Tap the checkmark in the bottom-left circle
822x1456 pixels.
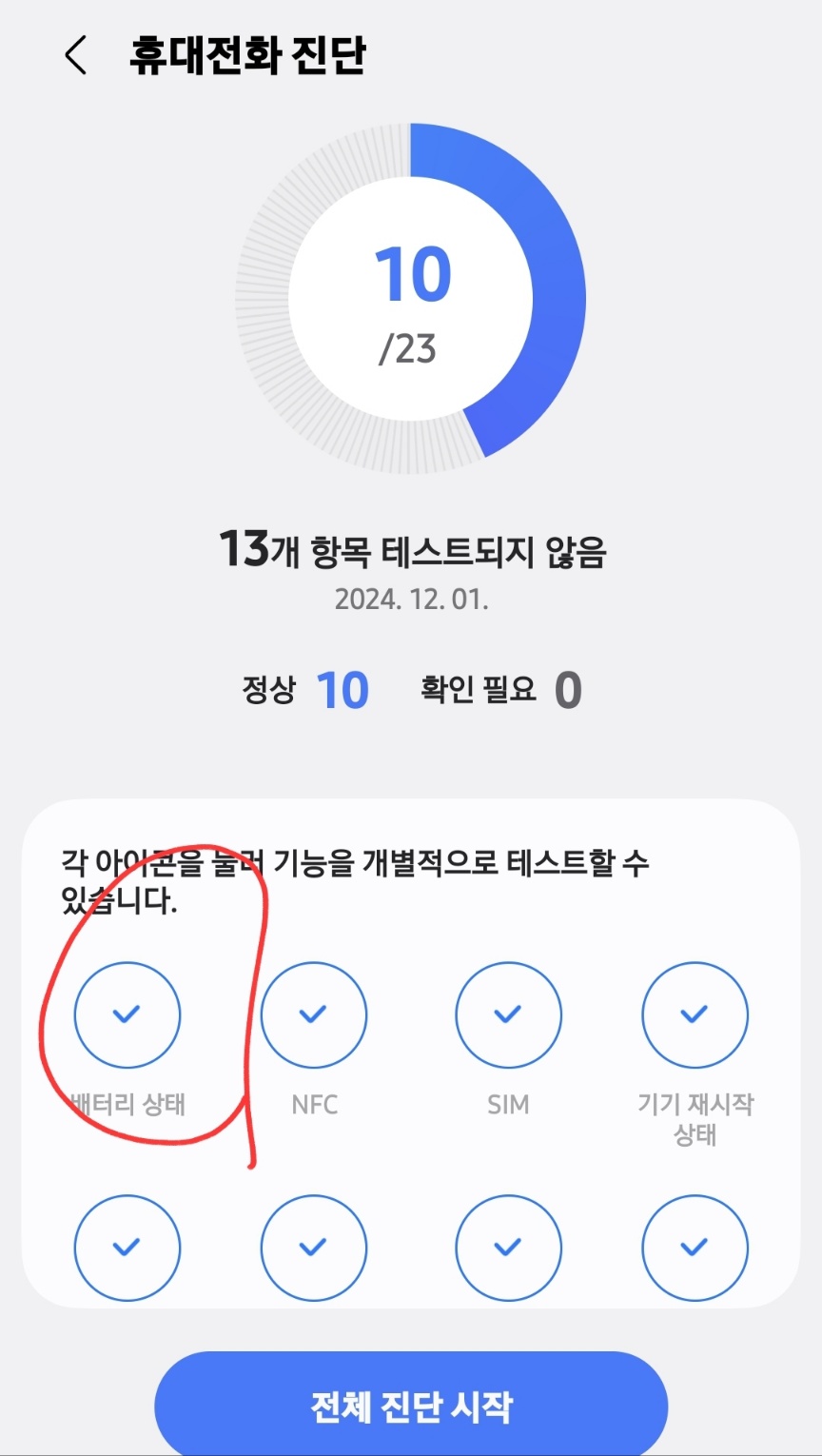click(127, 1248)
